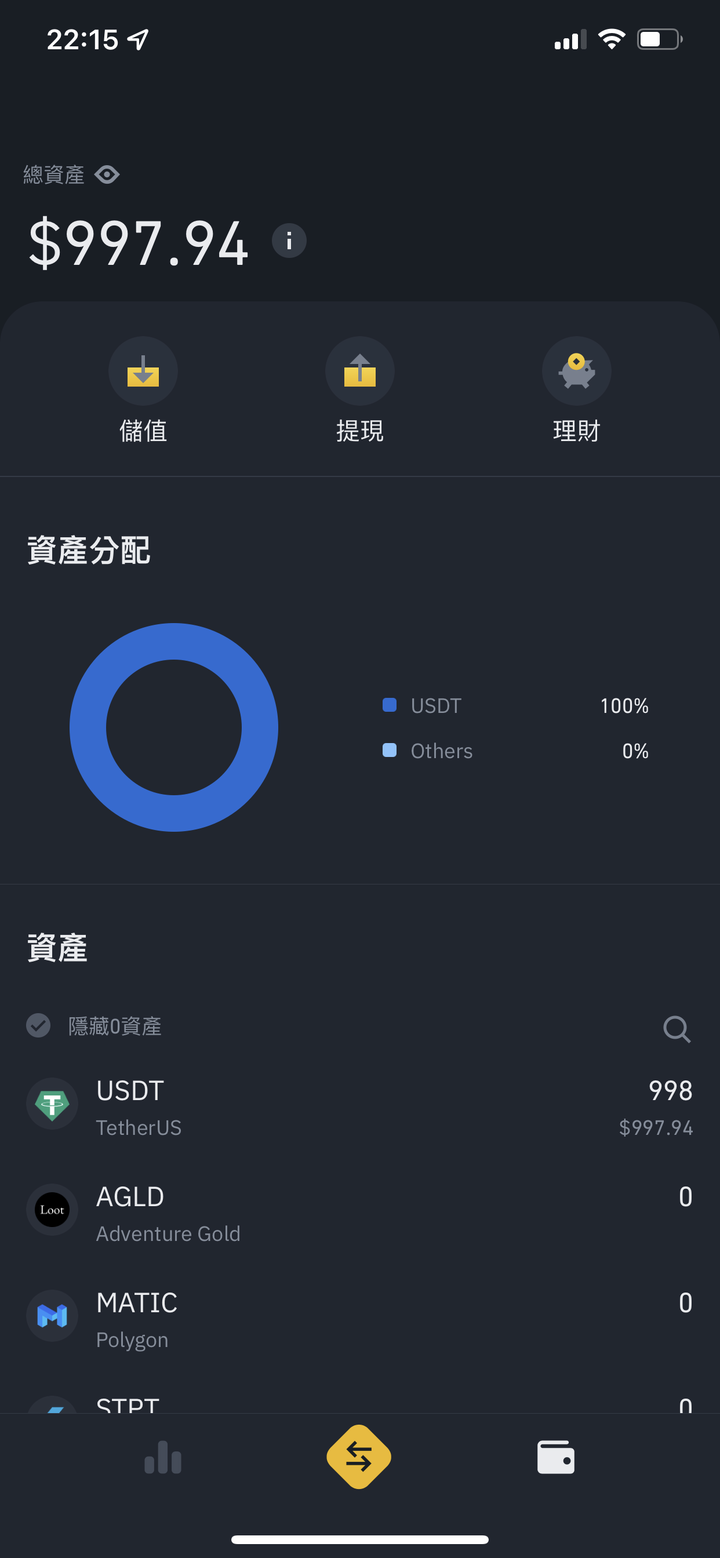Hide the total assets balance with the eye icon

click(x=107, y=175)
